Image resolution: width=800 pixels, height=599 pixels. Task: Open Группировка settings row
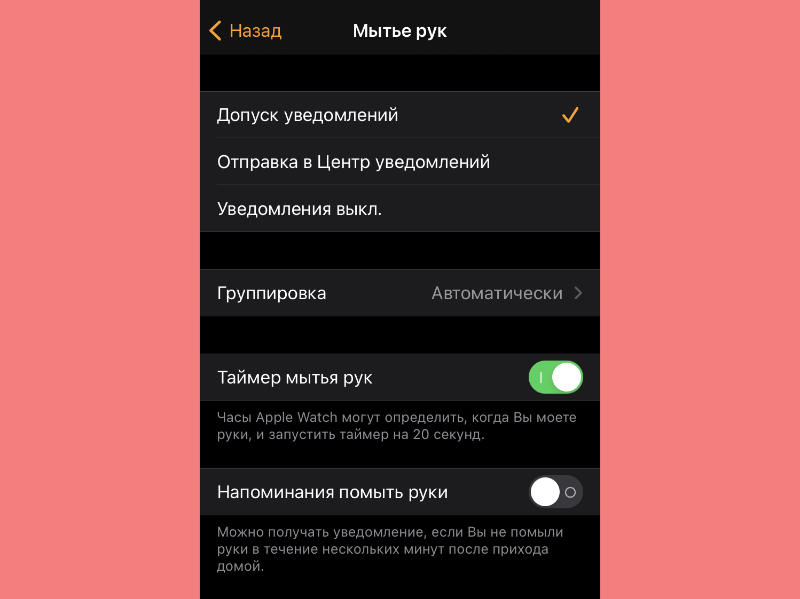(x=400, y=293)
